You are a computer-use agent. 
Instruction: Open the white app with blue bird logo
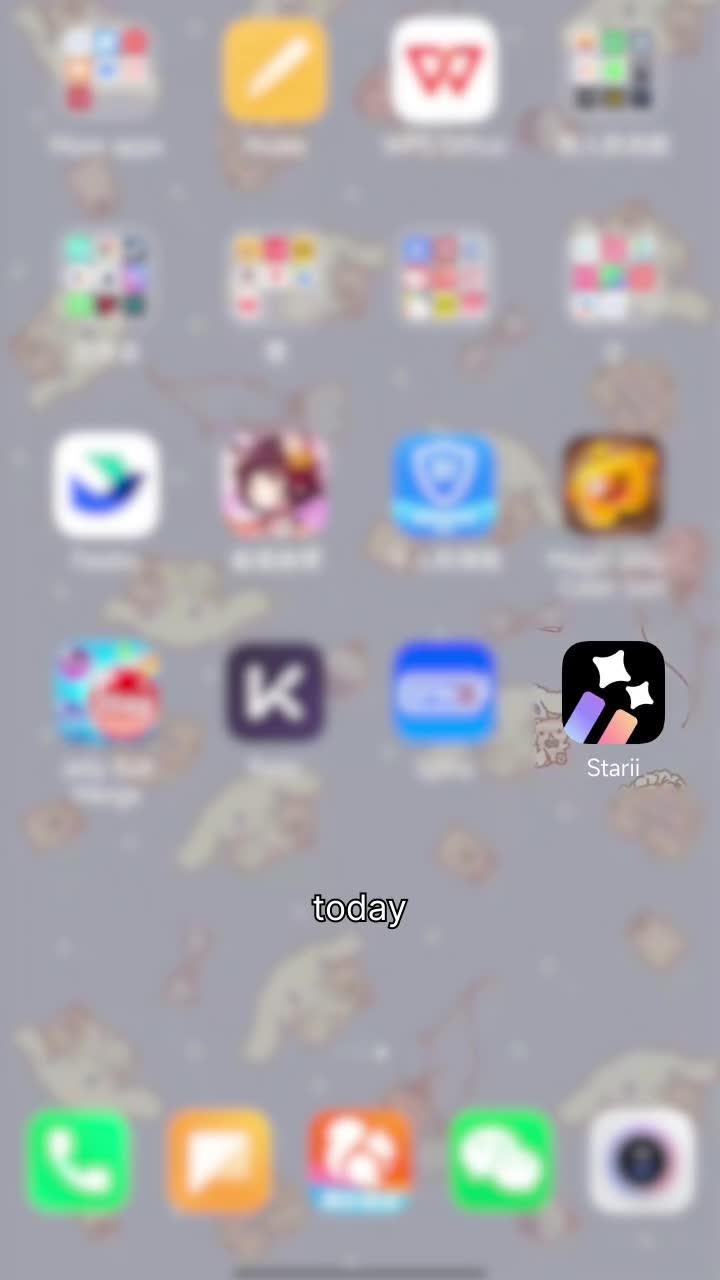[x=106, y=485]
